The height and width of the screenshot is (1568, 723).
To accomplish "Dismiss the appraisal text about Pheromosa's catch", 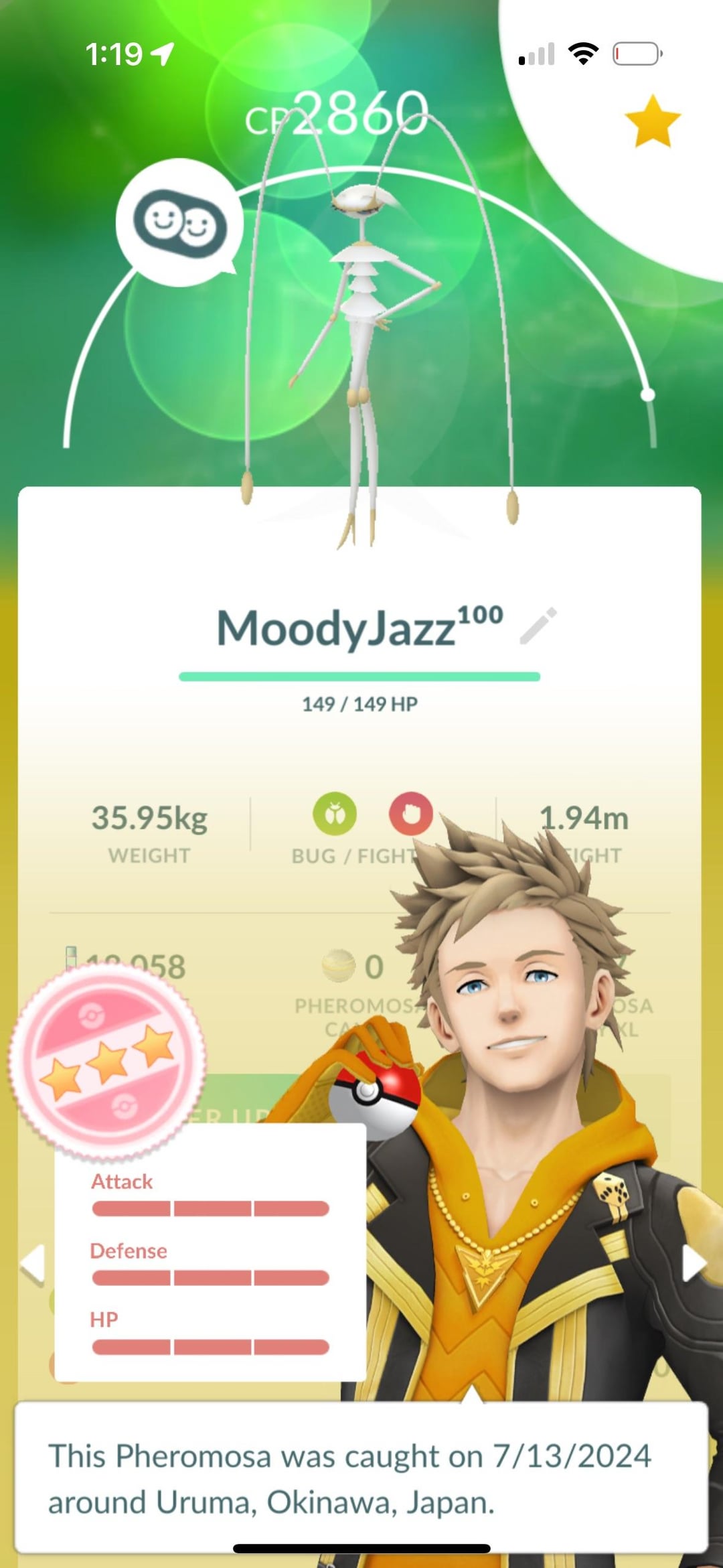I will point(361,1478).
